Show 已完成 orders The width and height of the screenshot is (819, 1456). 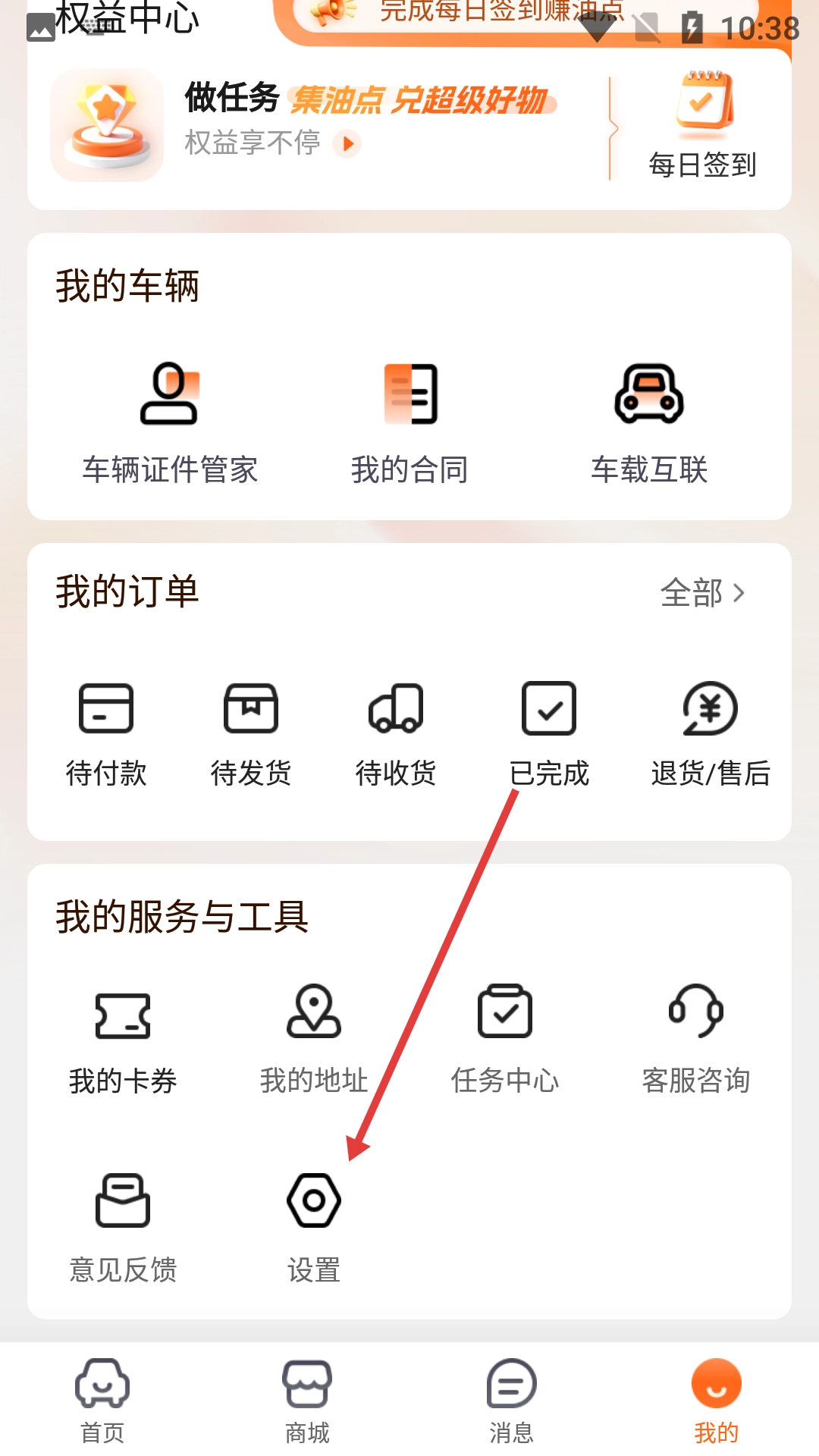pos(549,733)
